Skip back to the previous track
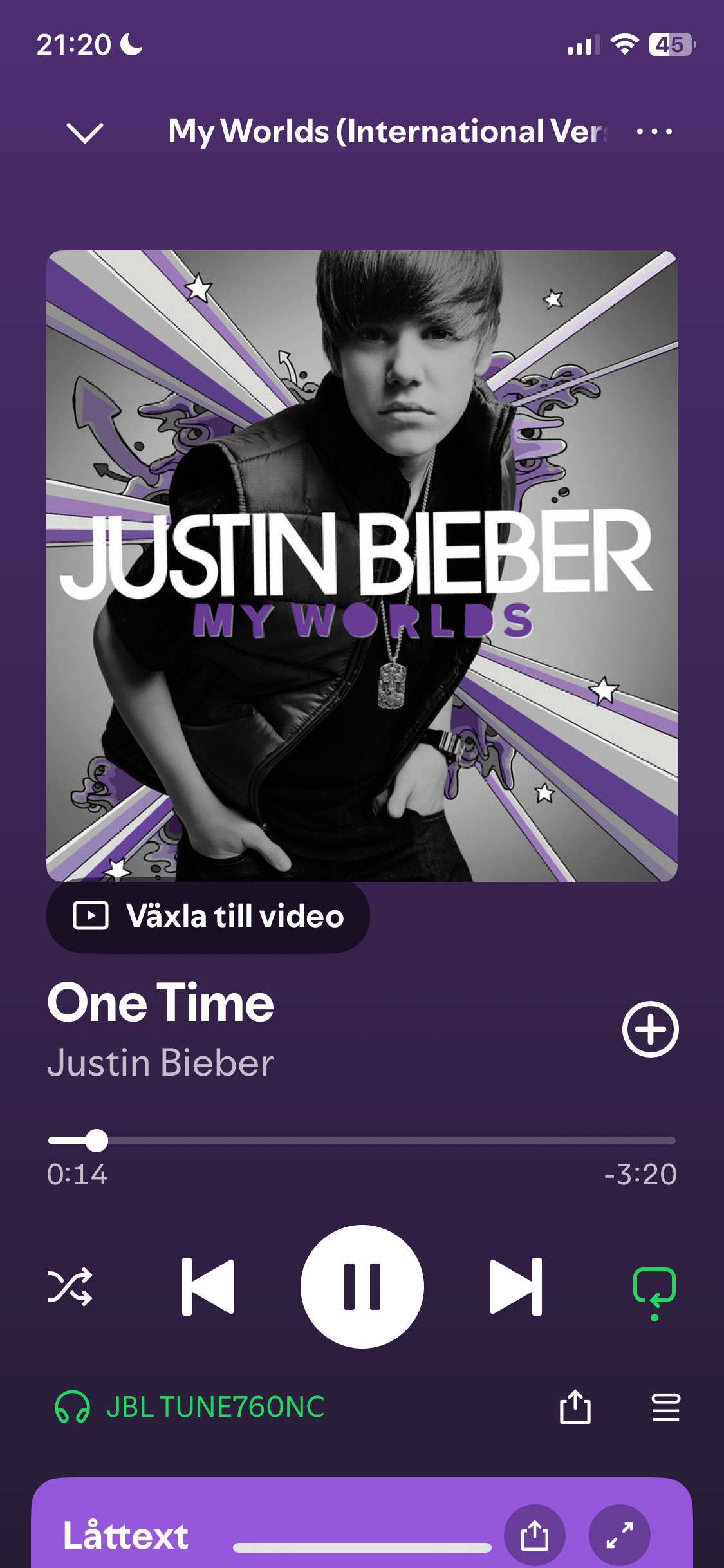724x1568 pixels. click(x=208, y=1287)
